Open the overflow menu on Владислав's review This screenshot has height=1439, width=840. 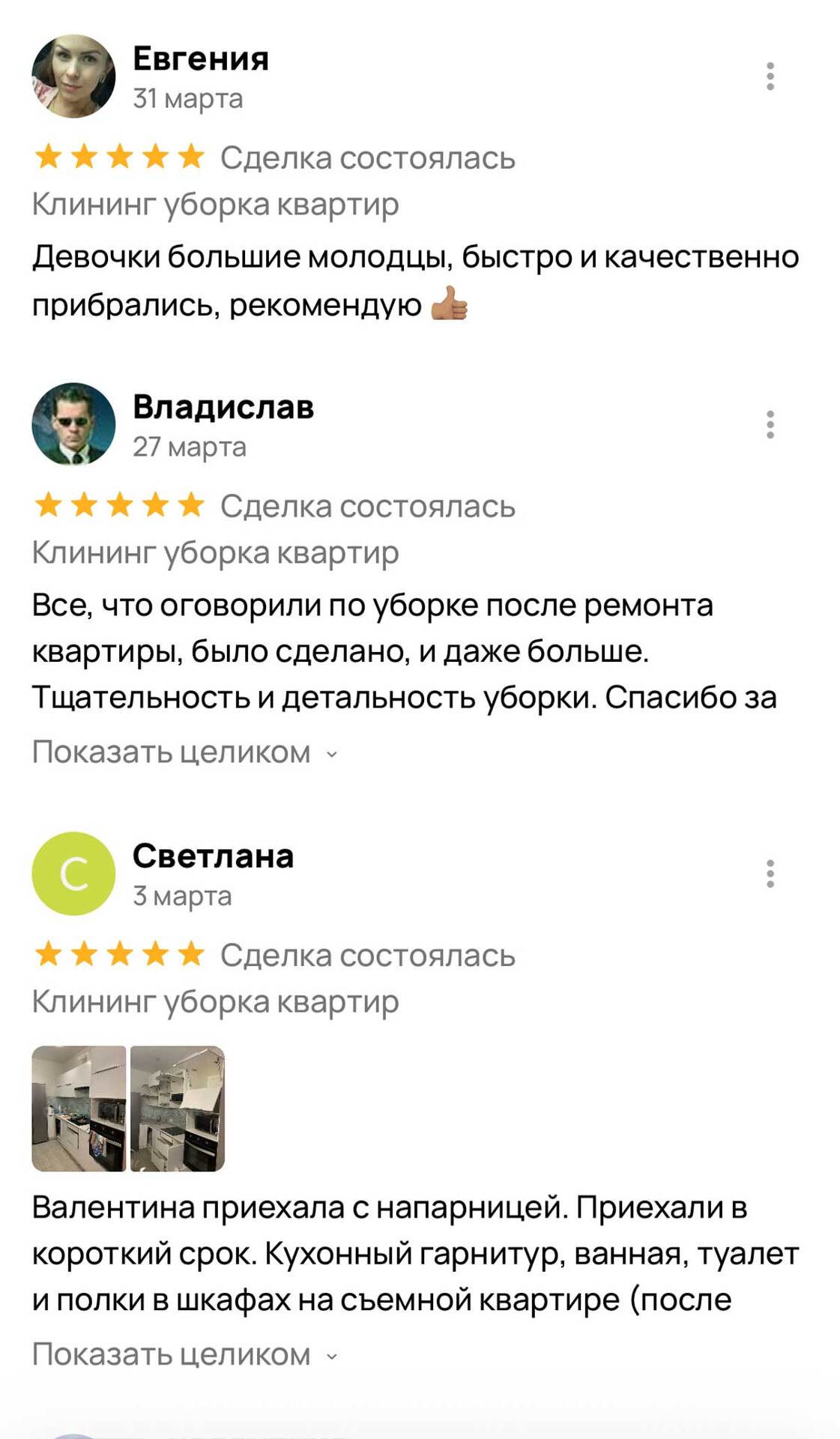[770, 424]
